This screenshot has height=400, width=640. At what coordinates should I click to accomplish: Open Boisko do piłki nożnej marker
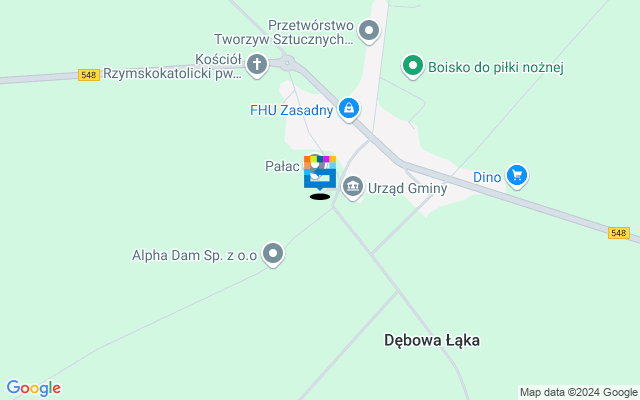[x=411, y=66]
